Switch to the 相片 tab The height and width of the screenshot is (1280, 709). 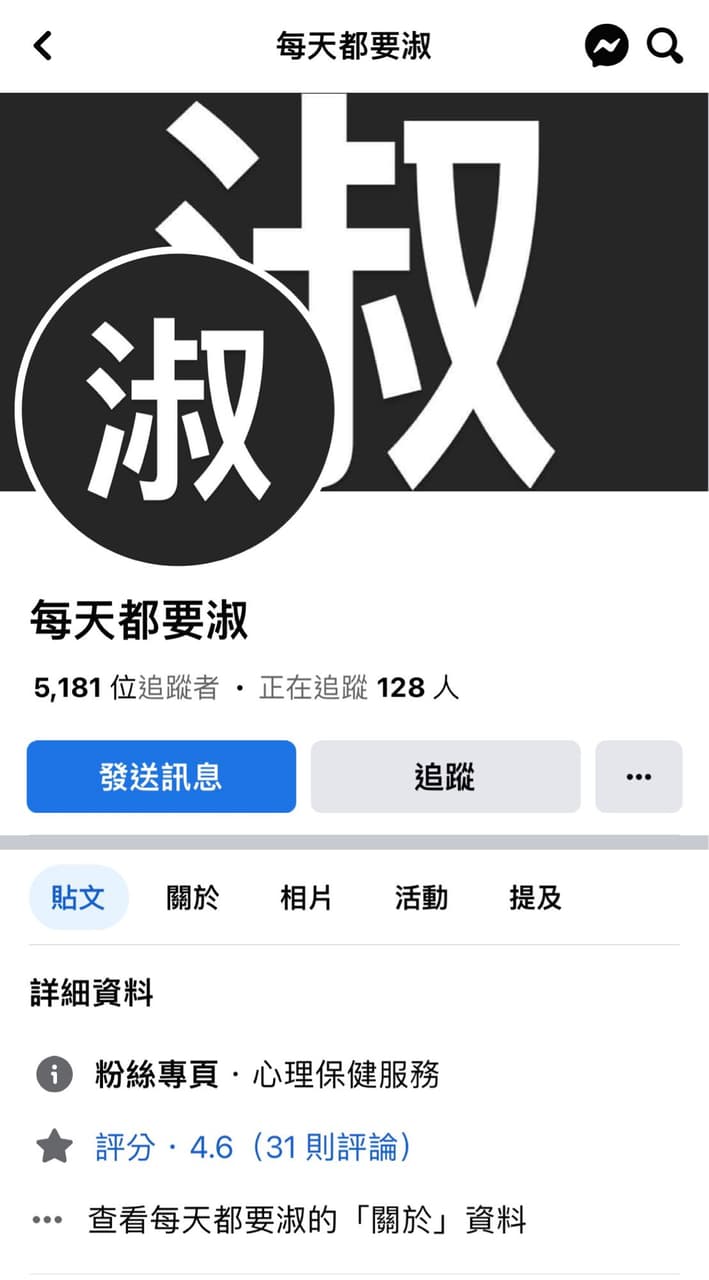pyautogui.click(x=306, y=897)
